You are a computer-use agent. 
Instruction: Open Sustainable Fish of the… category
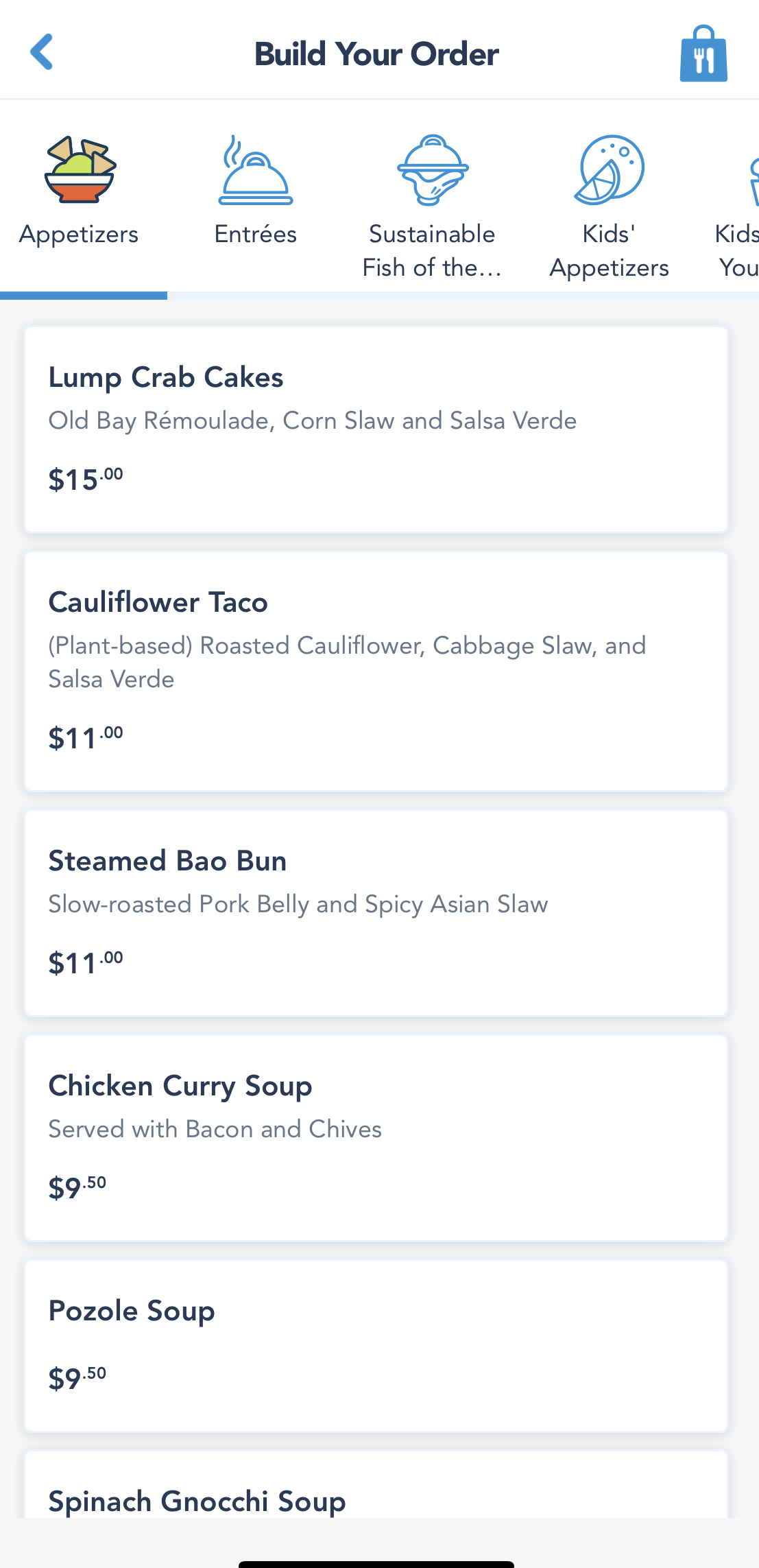[x=432, y=206]
